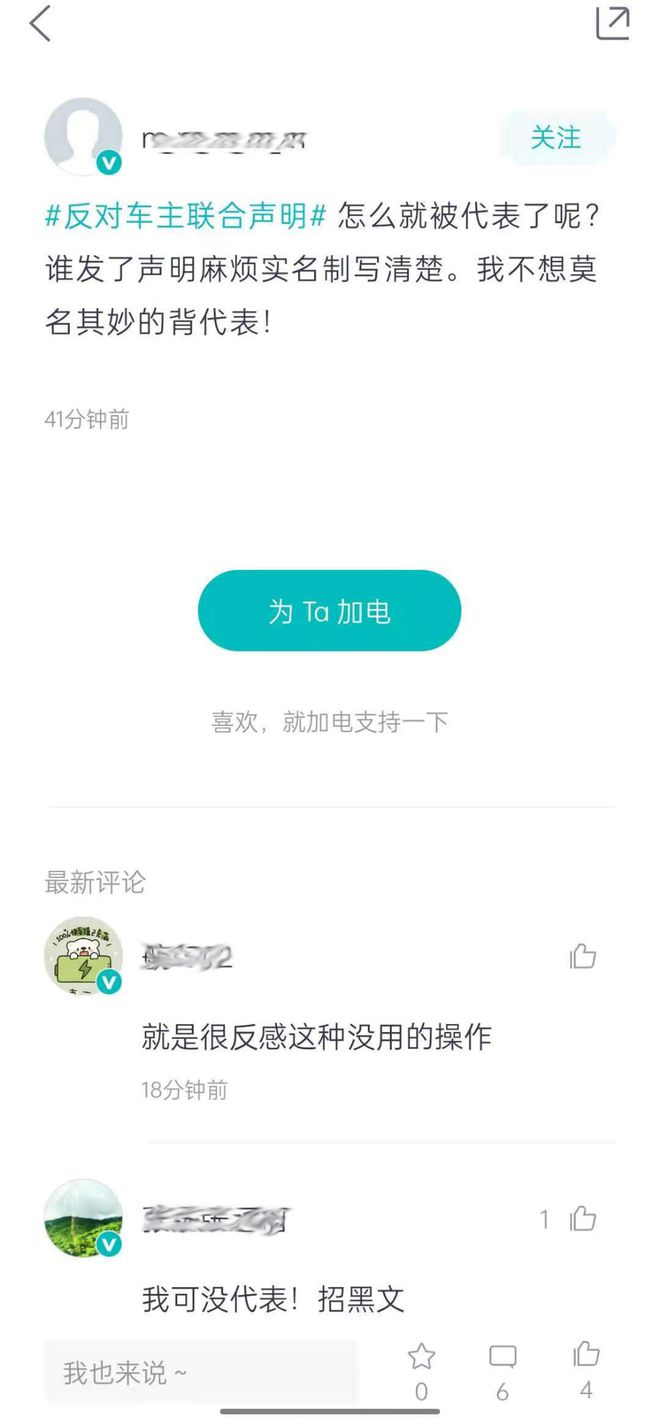Go back using the top-left arrow
The width and height of the screenshot is (660, 1418).
tap(40, 23)
